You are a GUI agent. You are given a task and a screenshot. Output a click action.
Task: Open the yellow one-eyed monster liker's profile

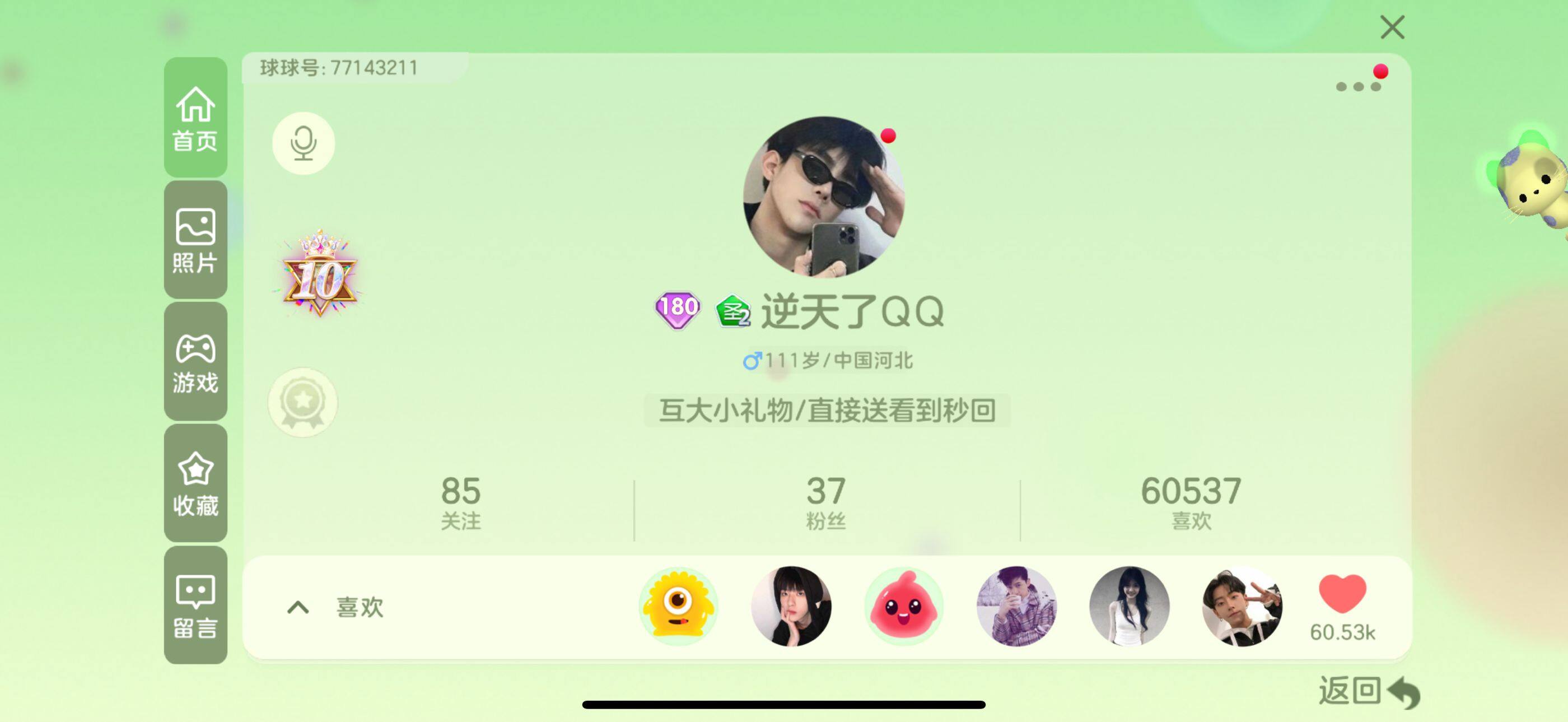(x=678, y=606)
